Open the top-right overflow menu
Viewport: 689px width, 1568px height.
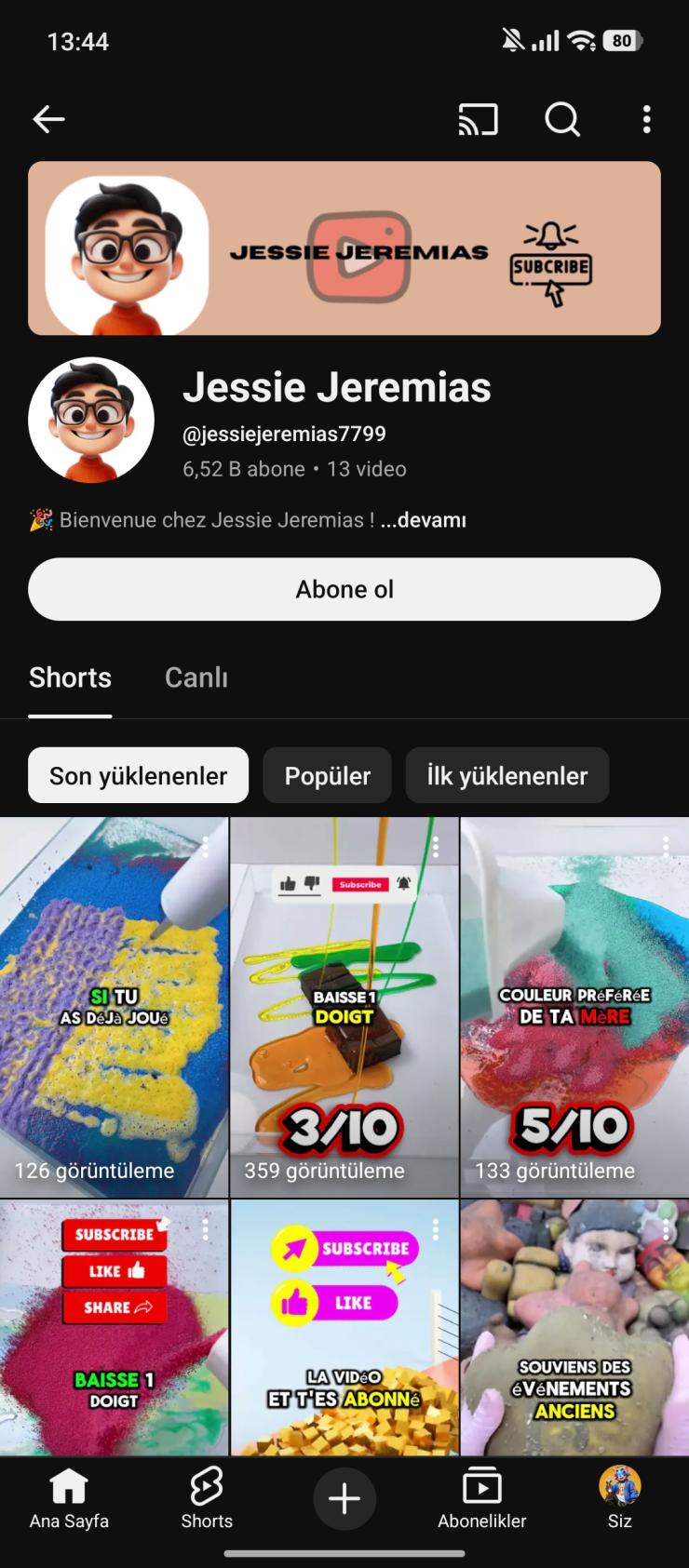[646, 119]
